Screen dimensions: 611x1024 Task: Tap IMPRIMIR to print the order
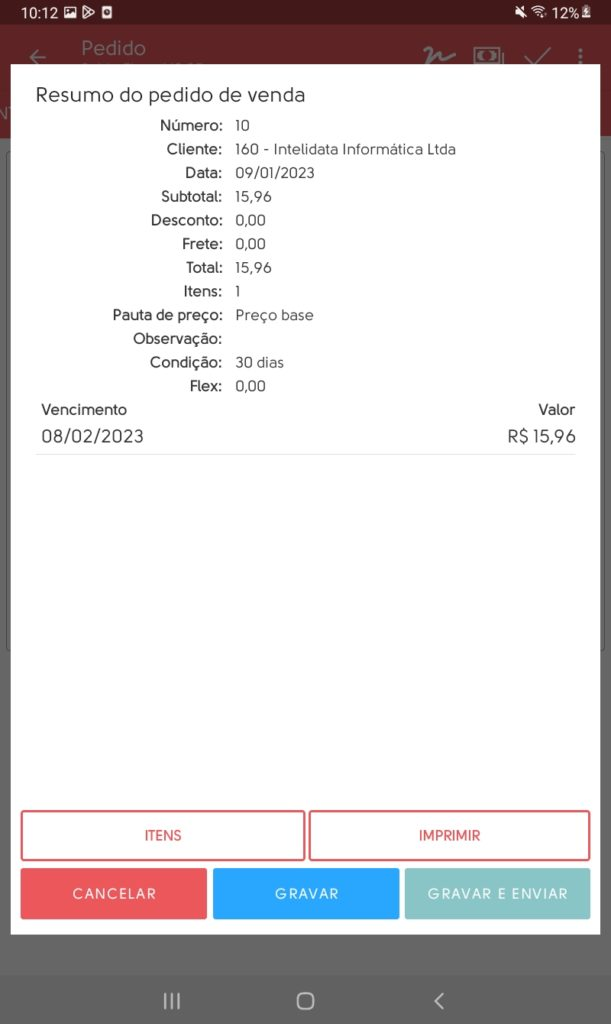coord(449,835)
